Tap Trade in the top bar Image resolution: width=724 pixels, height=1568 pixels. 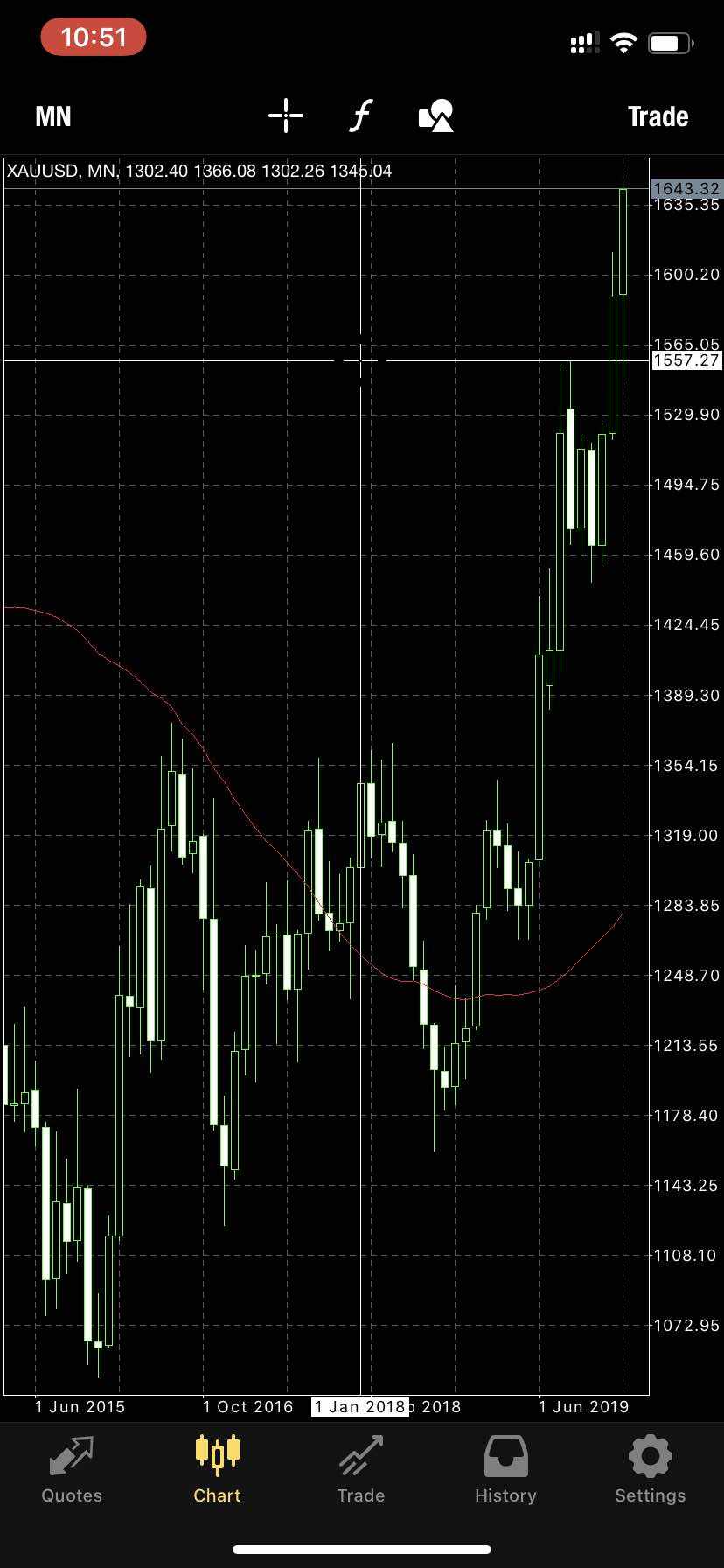coord(658,116)
